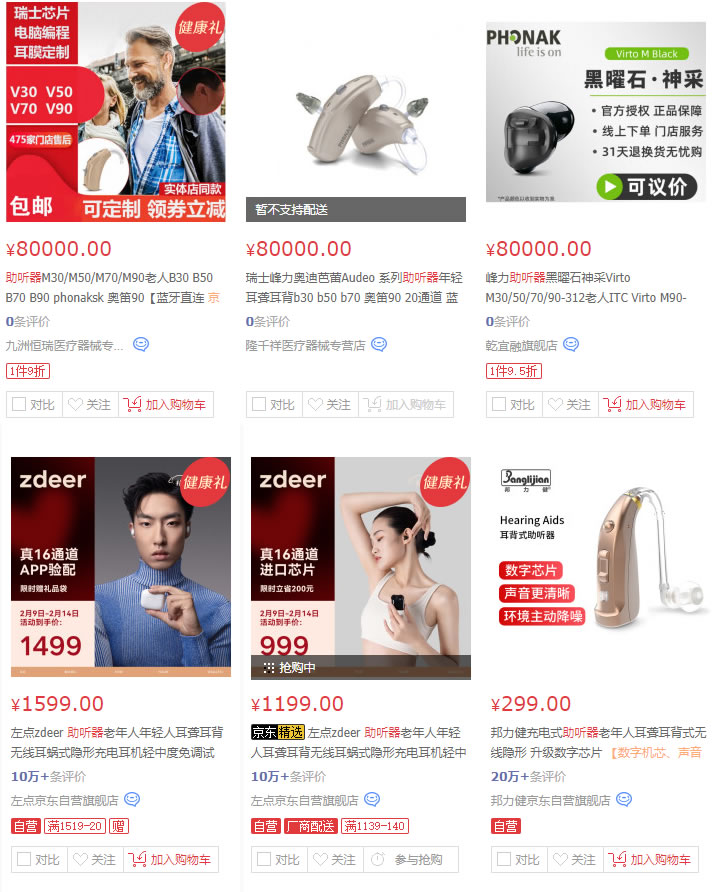Add 乾宜融旗舰店 Virto item to cart
This screenshot has height=892, width=720.
[x=646, y=405]
